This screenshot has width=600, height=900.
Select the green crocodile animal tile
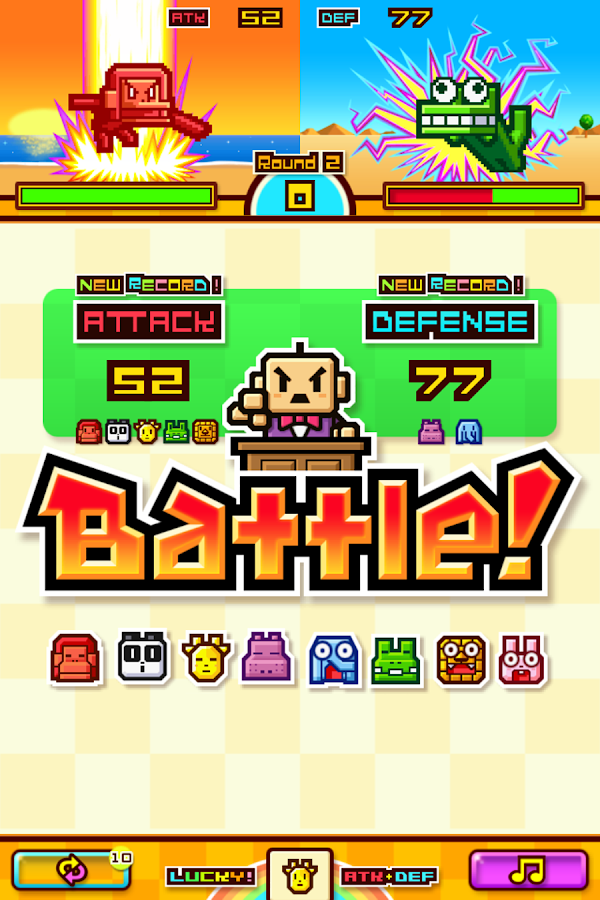tap(395, 660)
